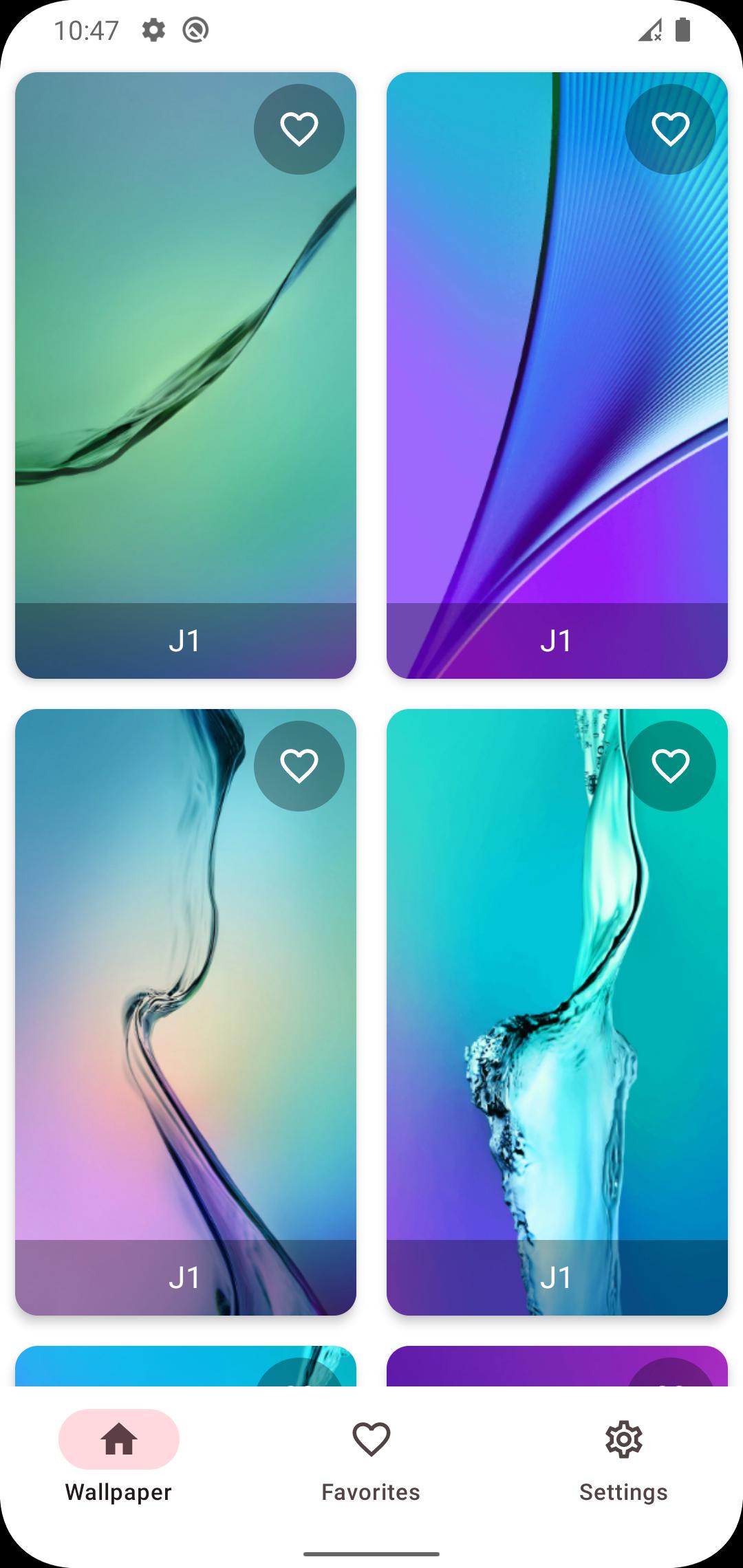The image size is (743, 1568).
Task: Favorite the green wave J1 wallpaper
Action: [299, 129]
